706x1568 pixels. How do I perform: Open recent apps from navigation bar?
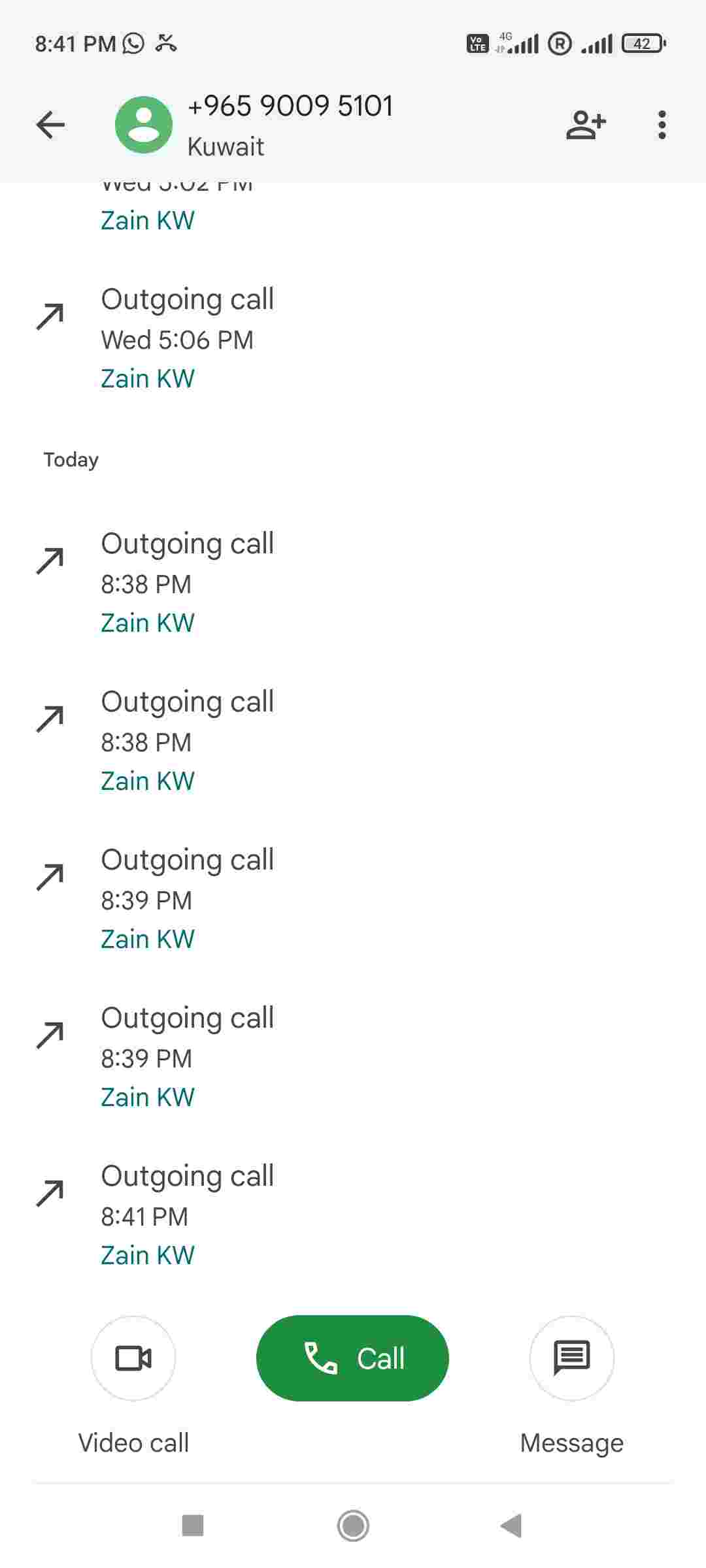pyautogui.click(x=193, y=1526)
